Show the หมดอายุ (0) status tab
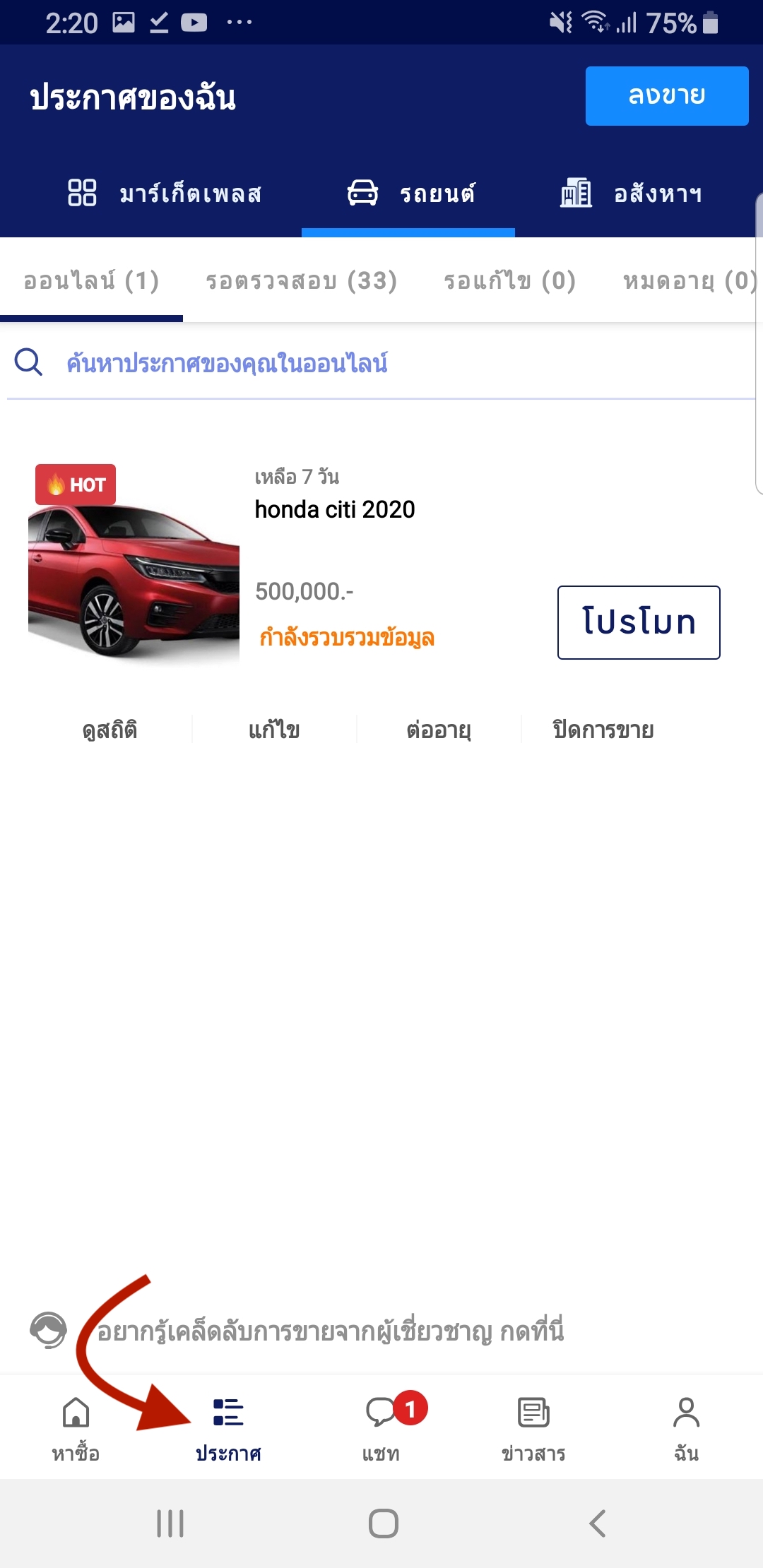Screen dimensions: 763x1568 pyautogui.click(x=689, y=281)
